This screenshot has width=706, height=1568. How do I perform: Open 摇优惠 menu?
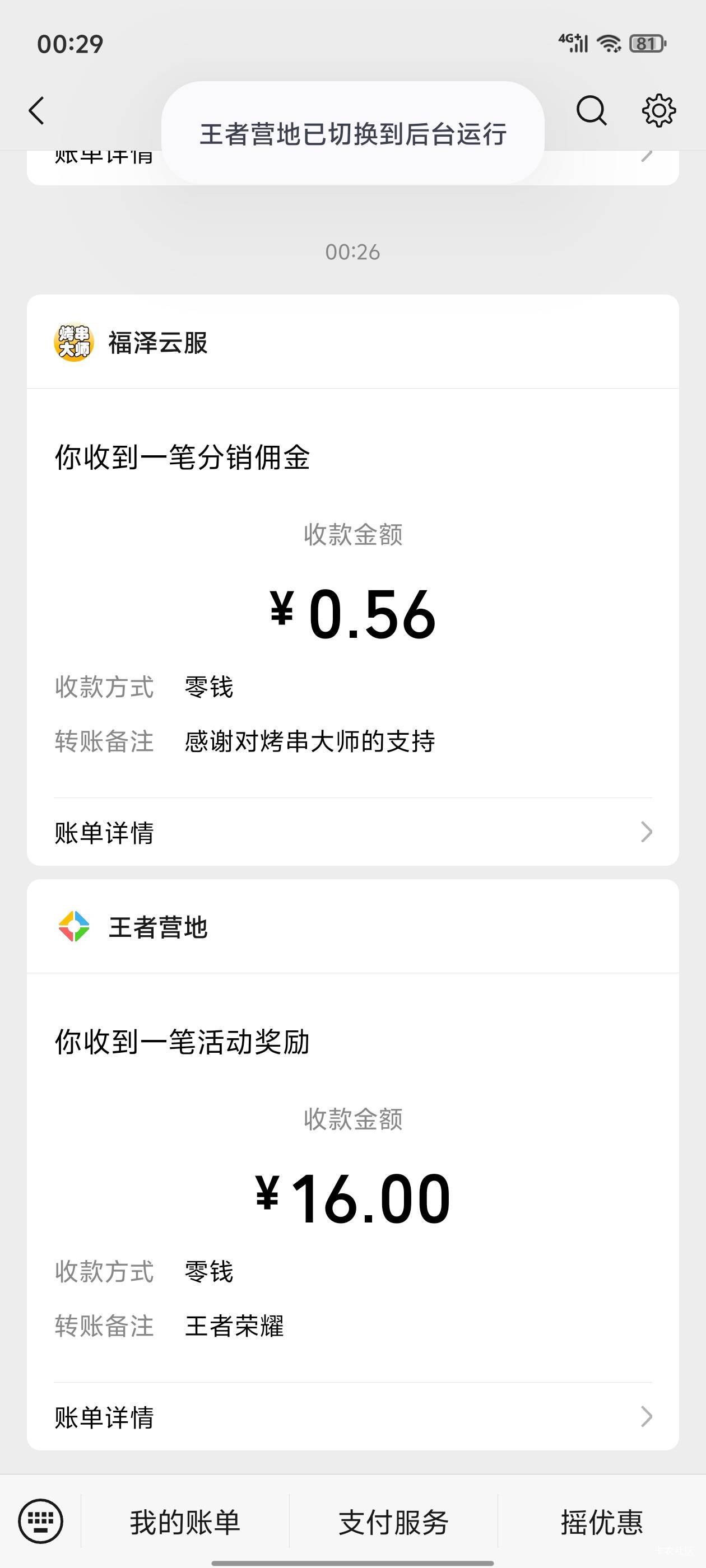[x=602, y=1522]
